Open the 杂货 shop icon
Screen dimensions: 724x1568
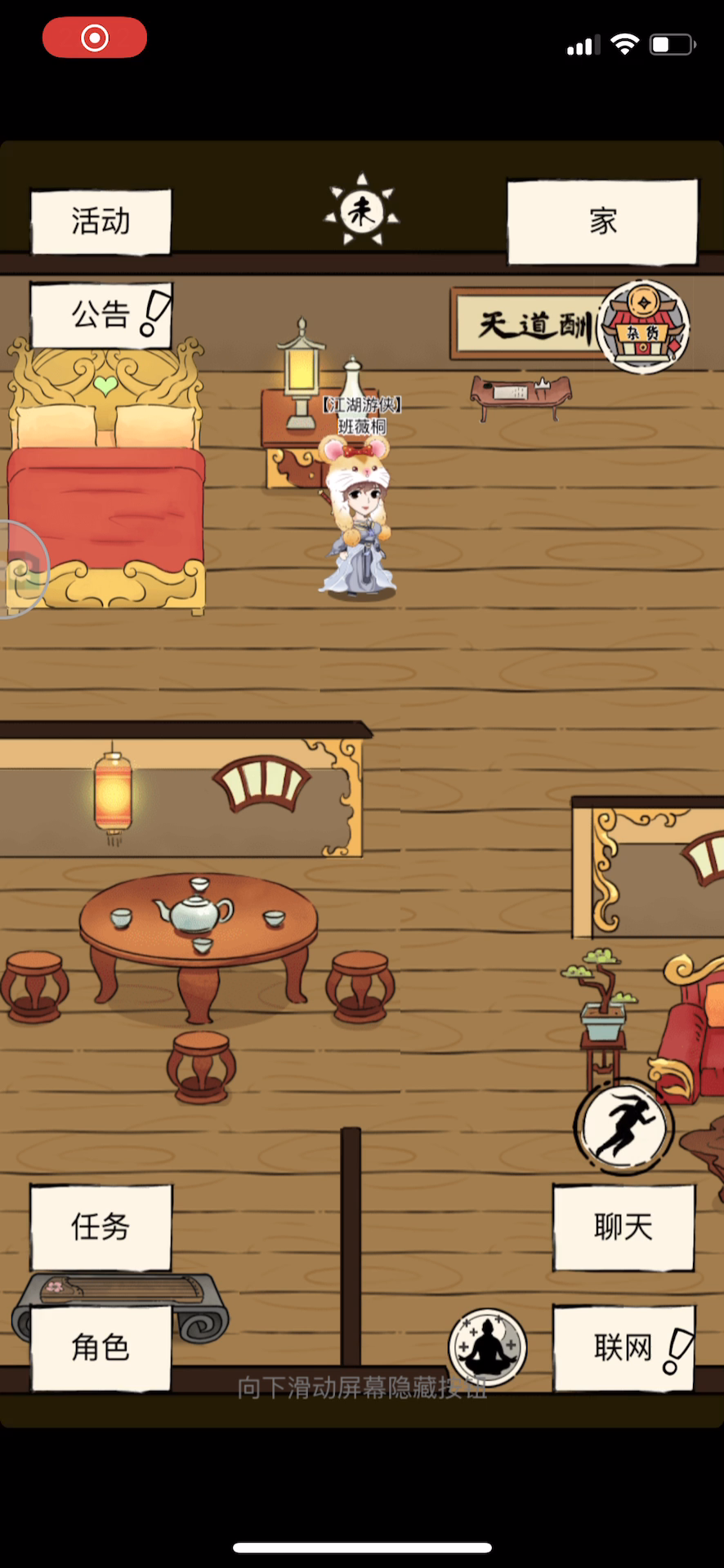(x=644, y=327)
